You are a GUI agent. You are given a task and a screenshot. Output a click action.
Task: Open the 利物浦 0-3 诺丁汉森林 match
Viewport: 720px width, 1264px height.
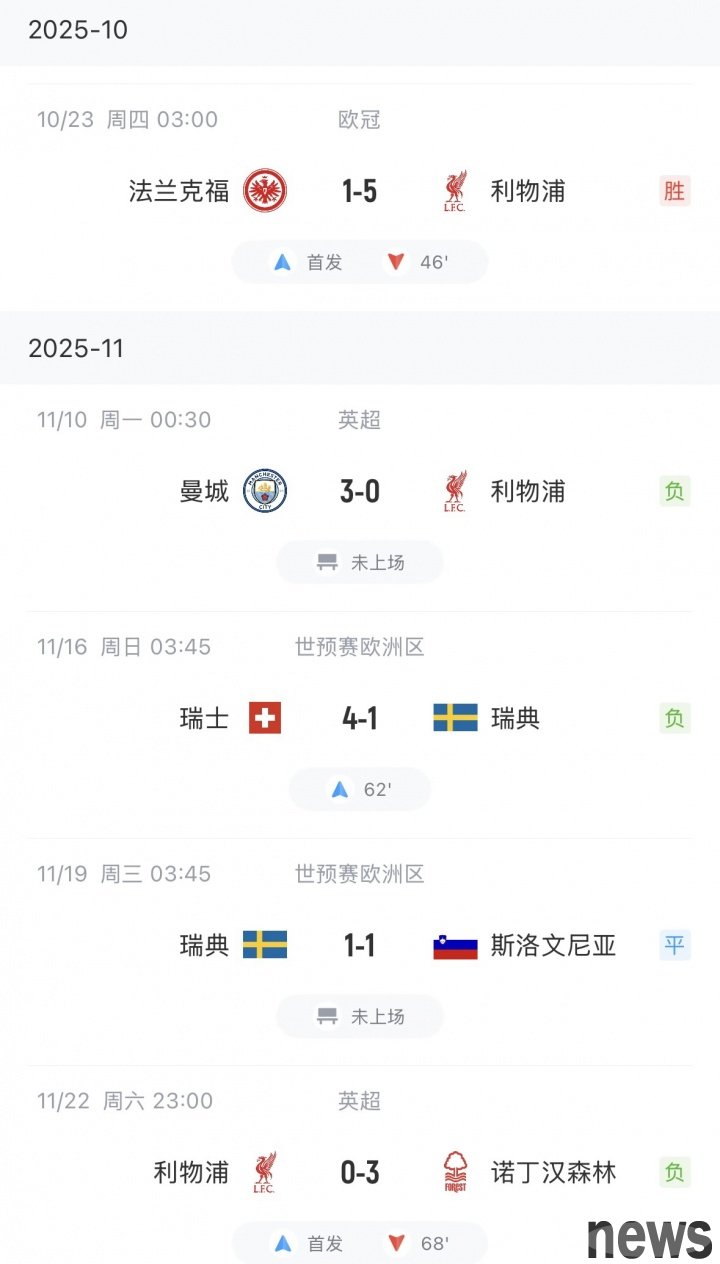pos(359,1172)
